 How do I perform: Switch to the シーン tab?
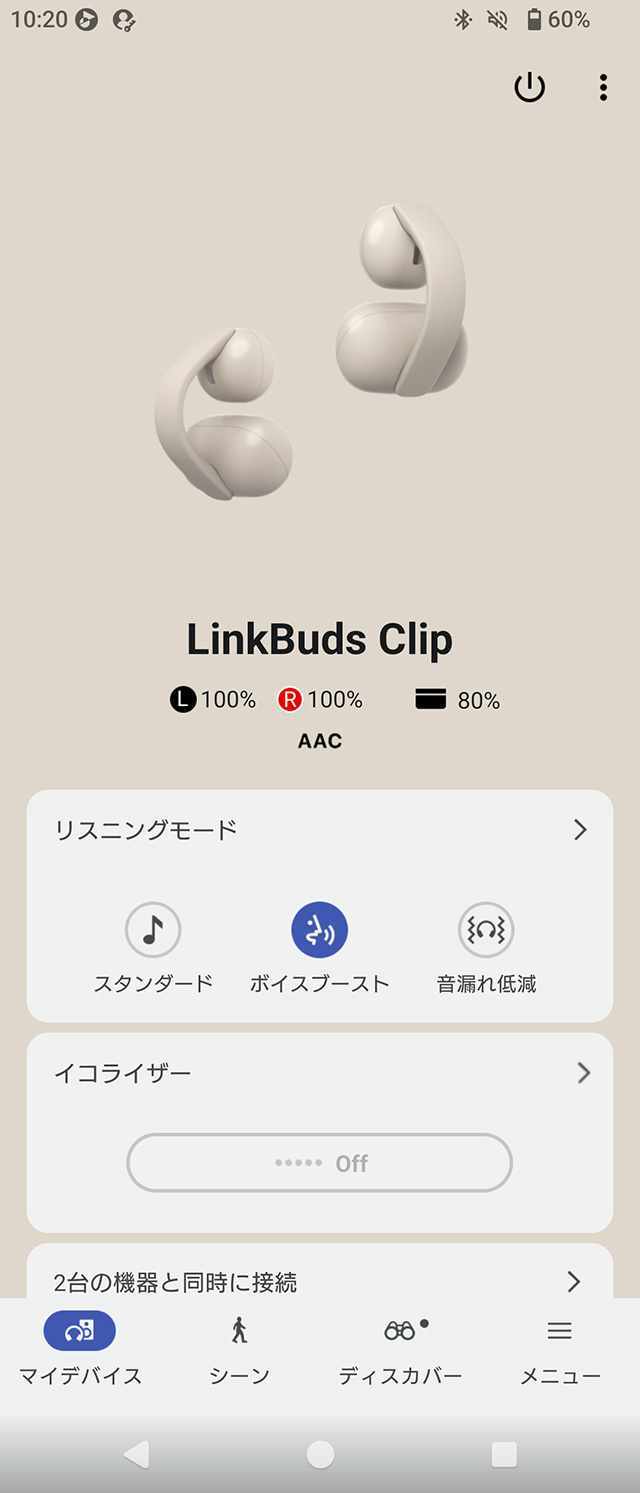[239, 1349]
